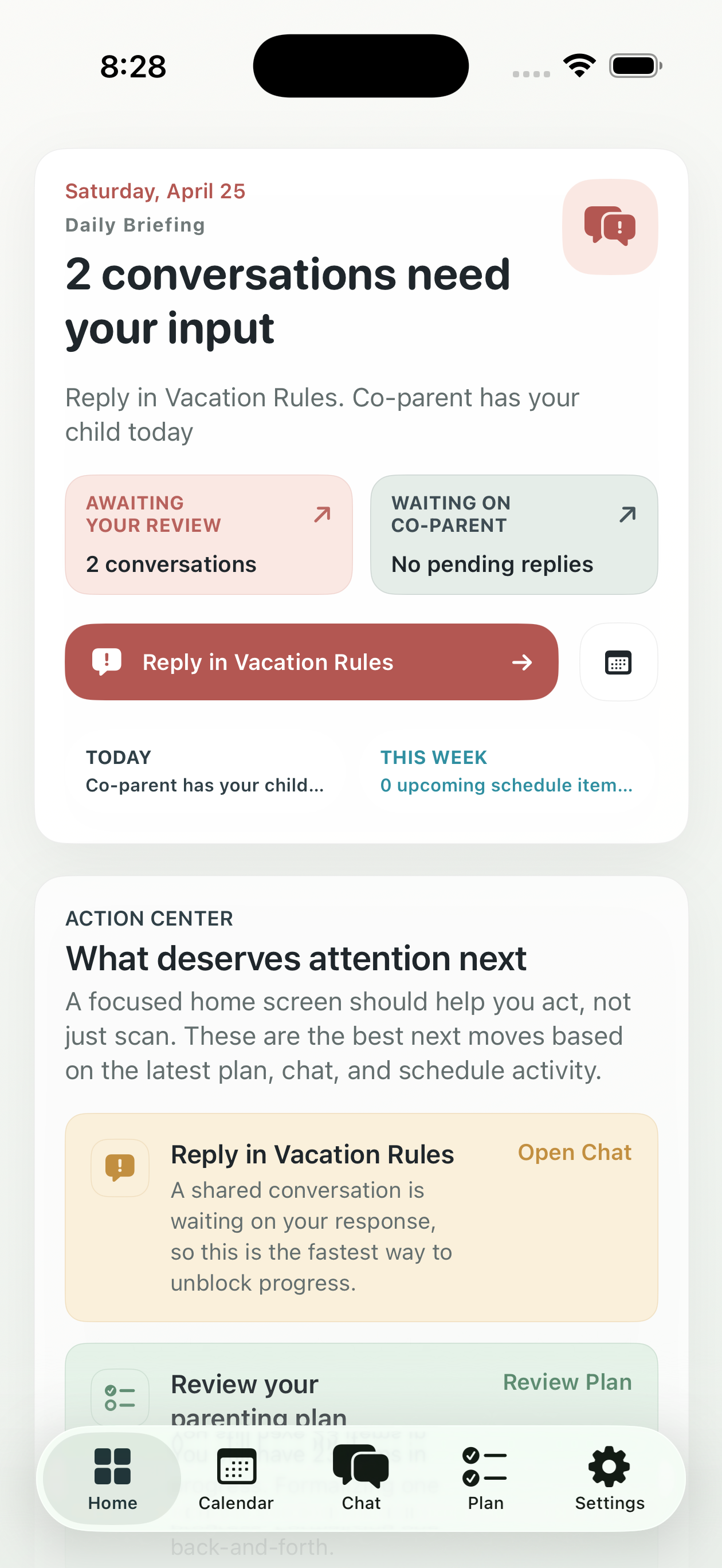Open the Settings tab
Viewport: 722px width, 1568px height.
(609, 1477)
